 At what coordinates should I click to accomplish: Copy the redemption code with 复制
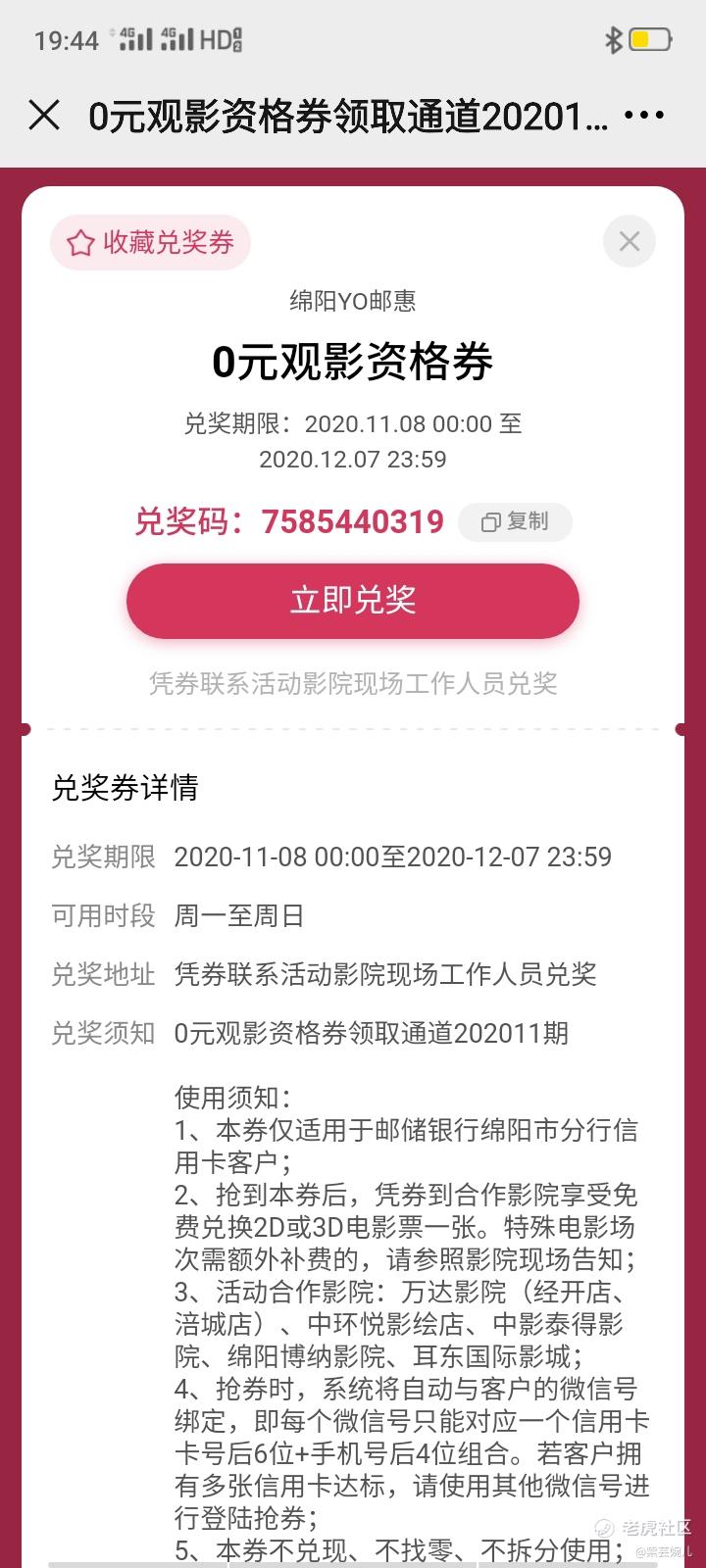click(x=516, y=521)
